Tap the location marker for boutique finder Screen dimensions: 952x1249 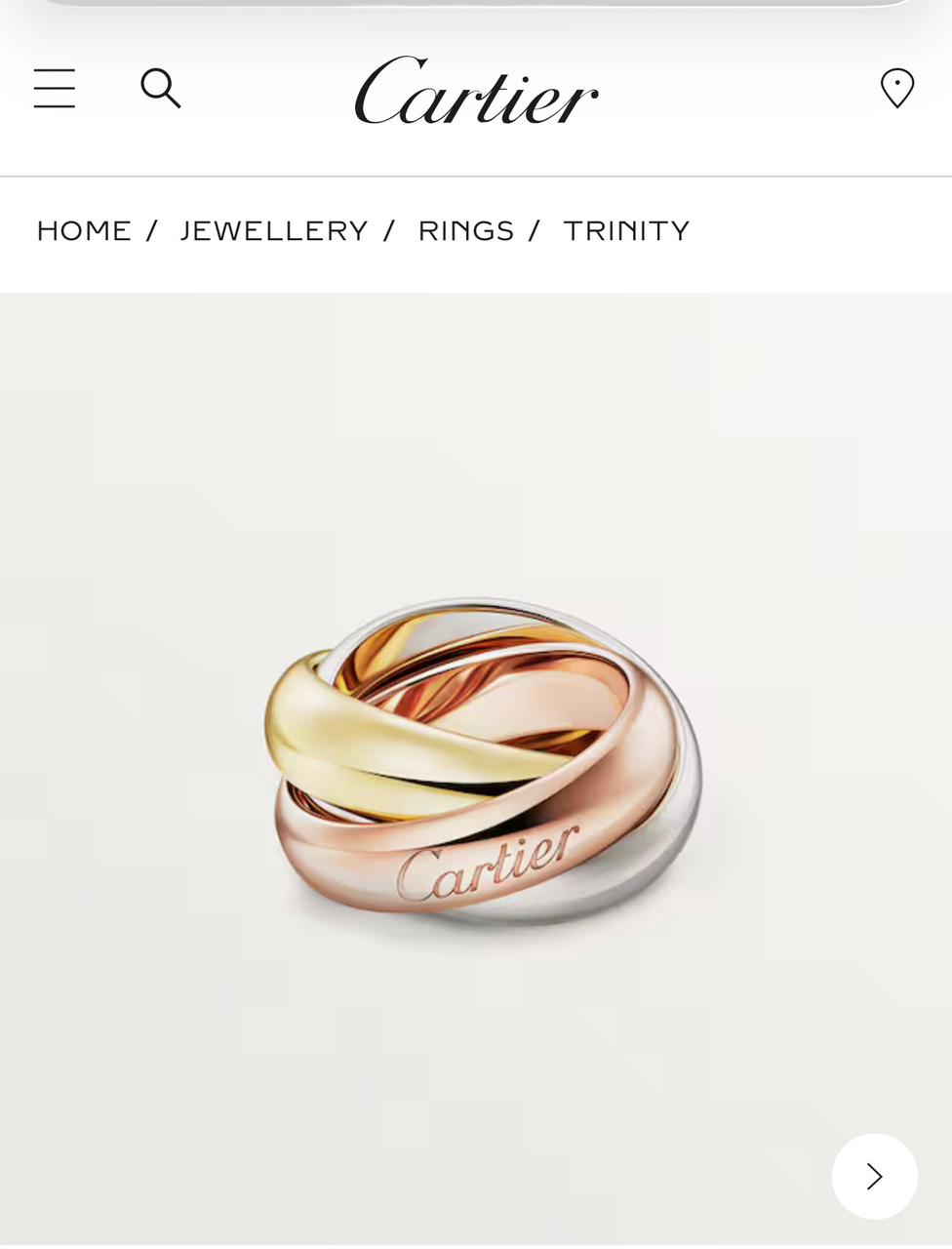tap(895, 86)
